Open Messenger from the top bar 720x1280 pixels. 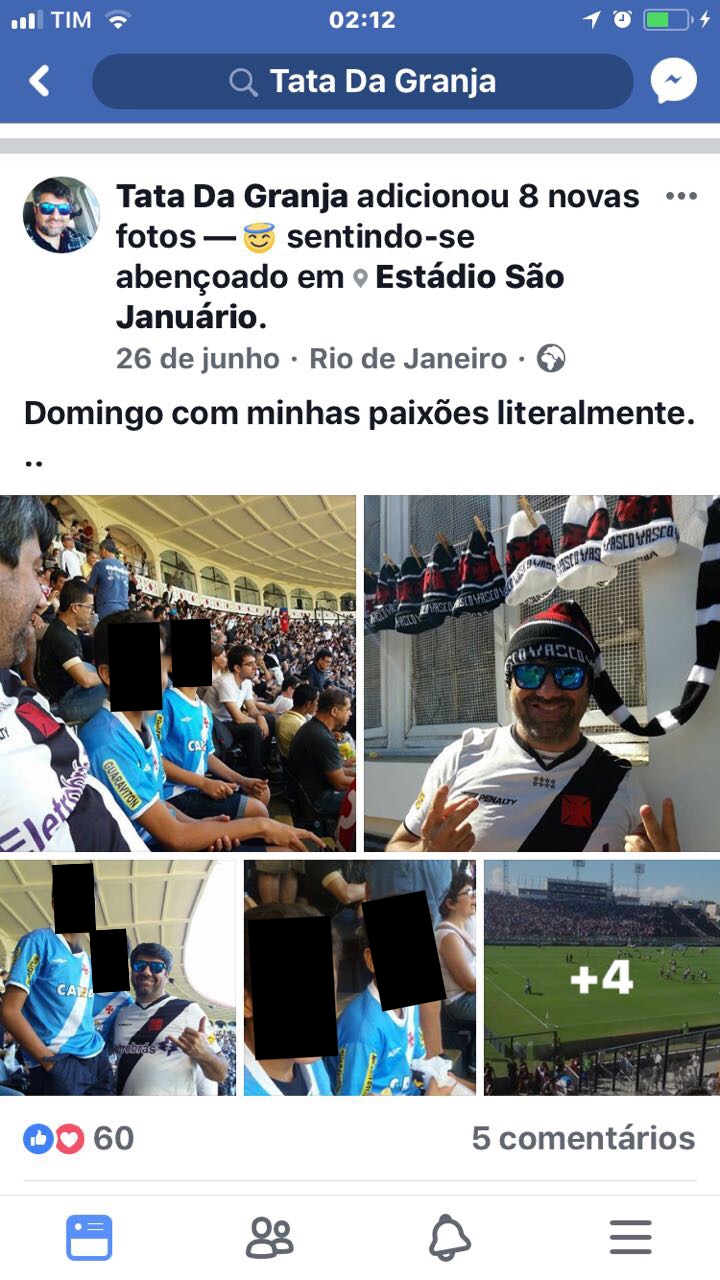pos(673,81)
